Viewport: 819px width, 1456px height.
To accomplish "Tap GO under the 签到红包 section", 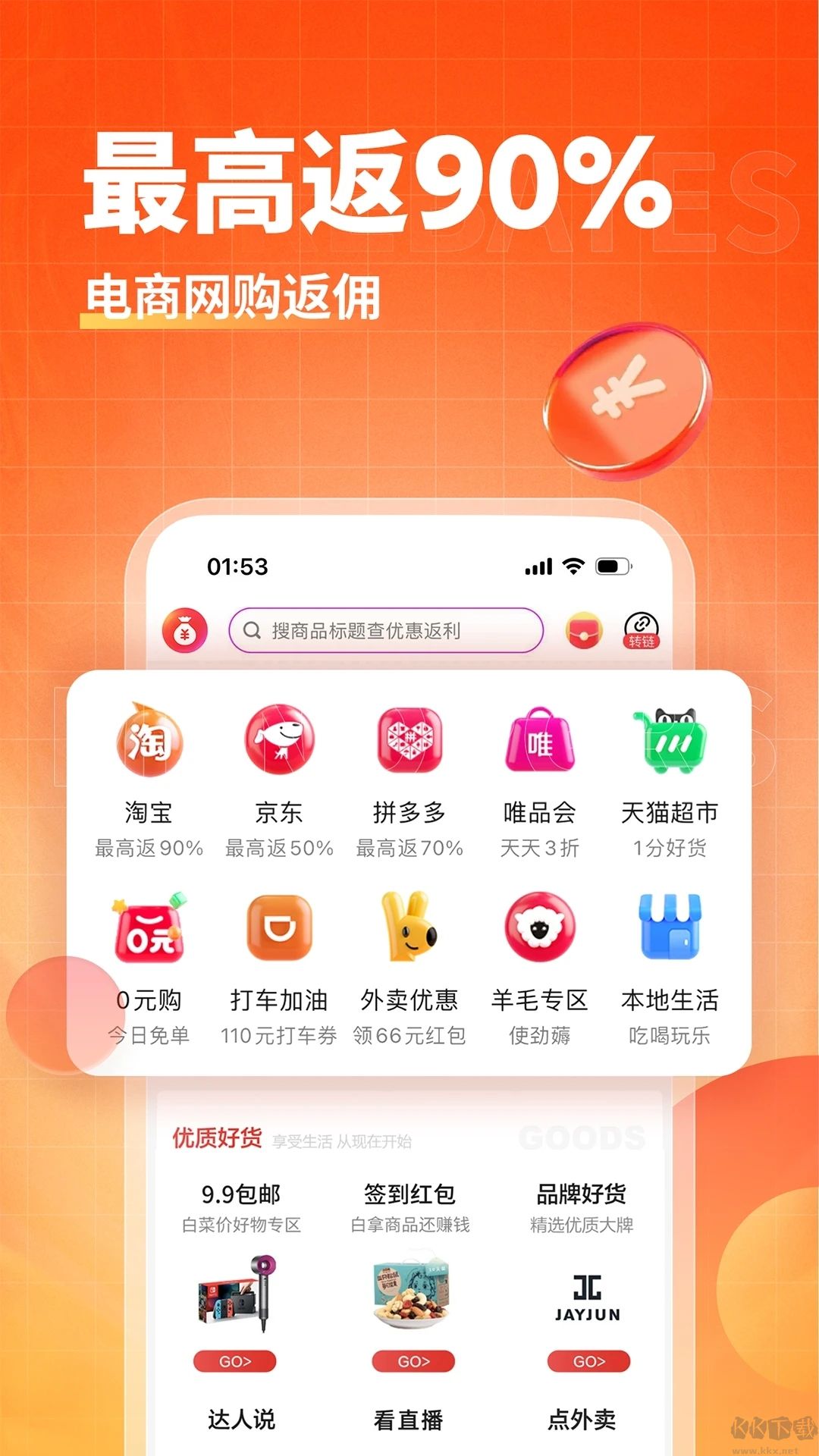I will click(409, 1361).
